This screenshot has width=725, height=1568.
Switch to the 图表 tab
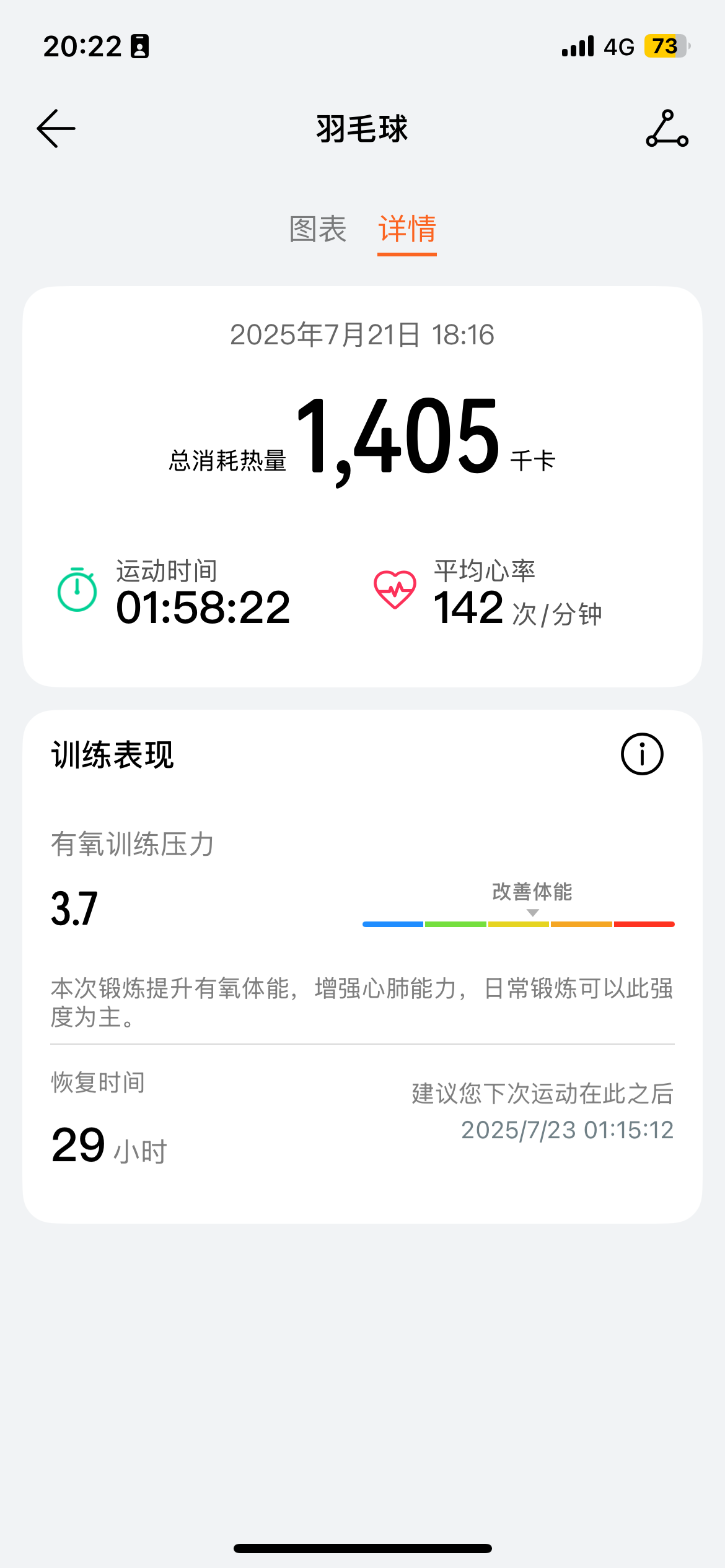click(x=318, y=229)
